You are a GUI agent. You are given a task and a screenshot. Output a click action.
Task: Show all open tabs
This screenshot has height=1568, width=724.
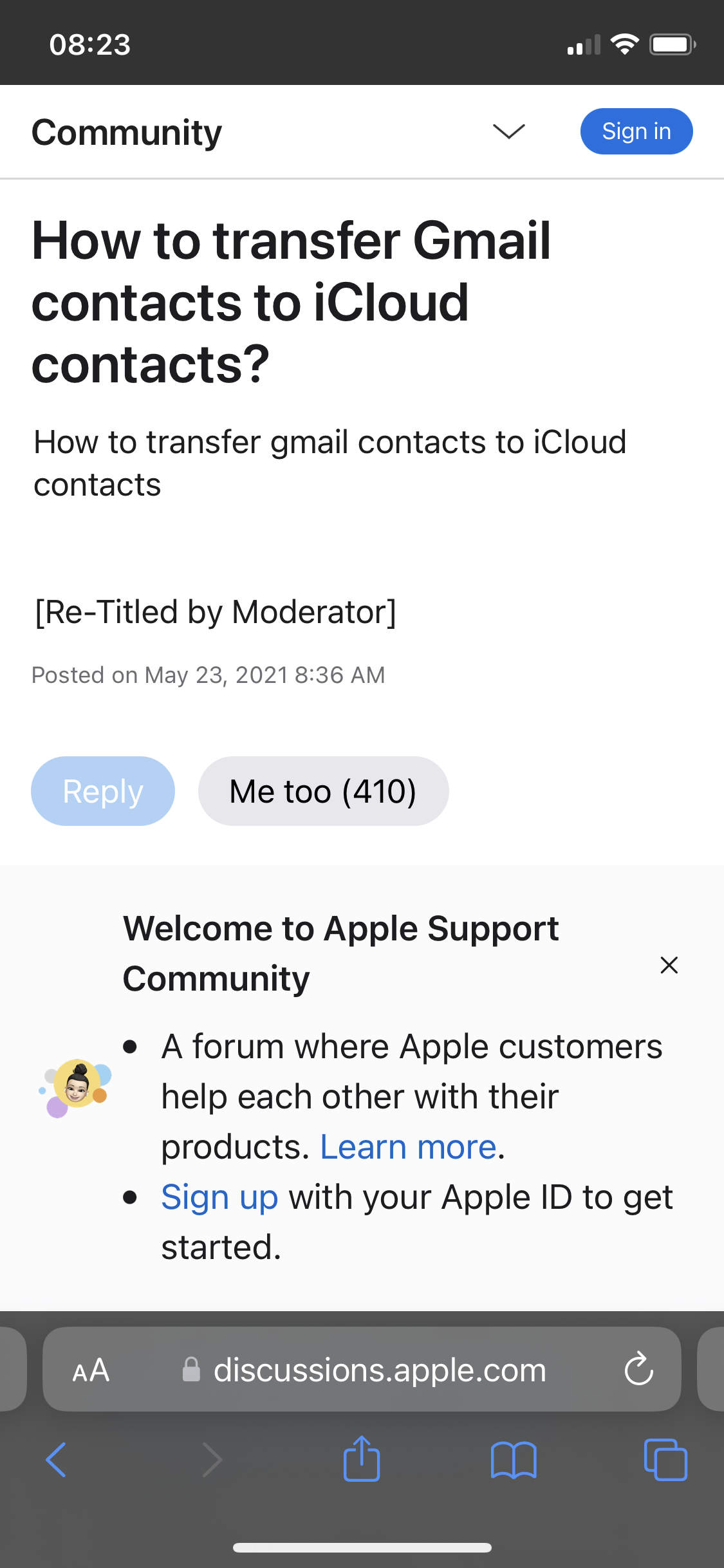[665, 1460]
